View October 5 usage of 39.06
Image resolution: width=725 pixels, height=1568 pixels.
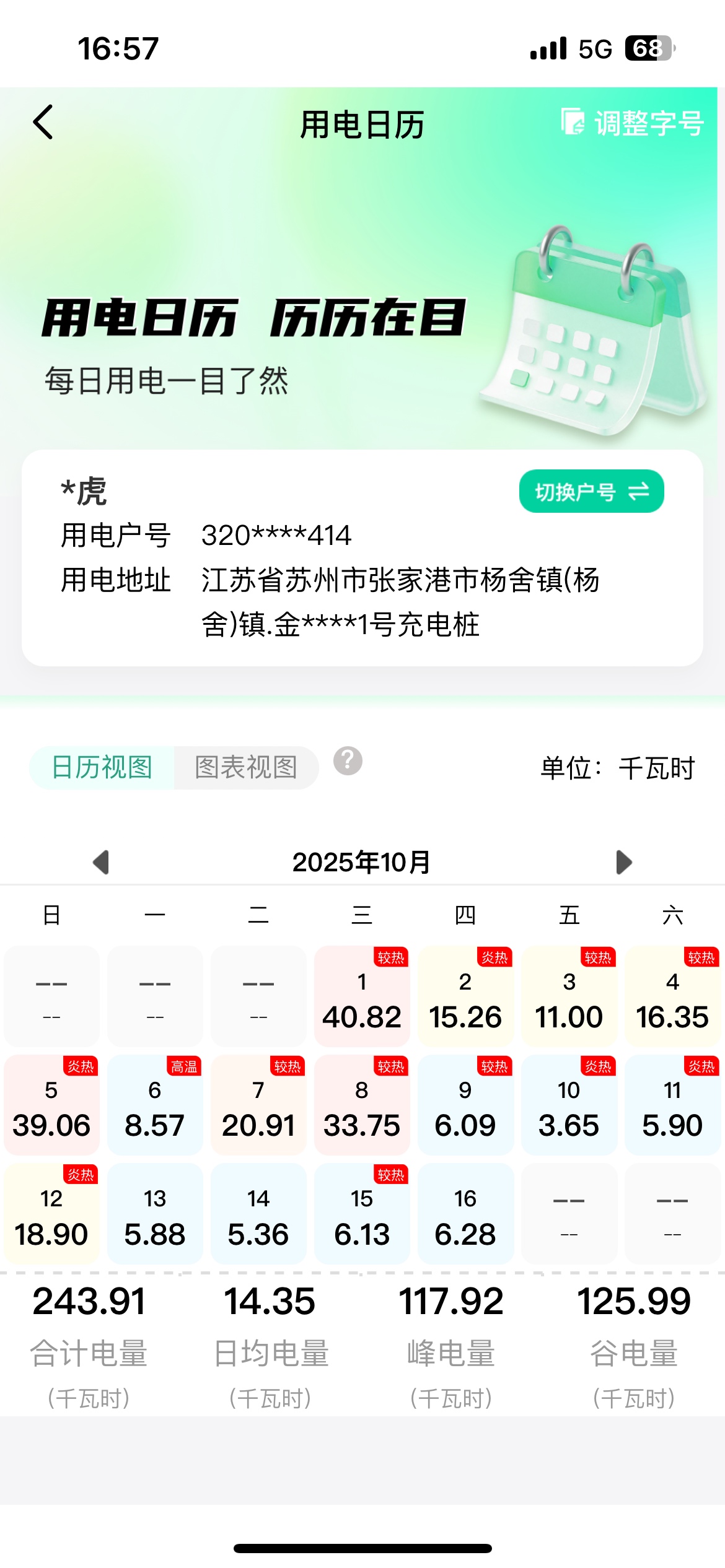point(51,1105)
